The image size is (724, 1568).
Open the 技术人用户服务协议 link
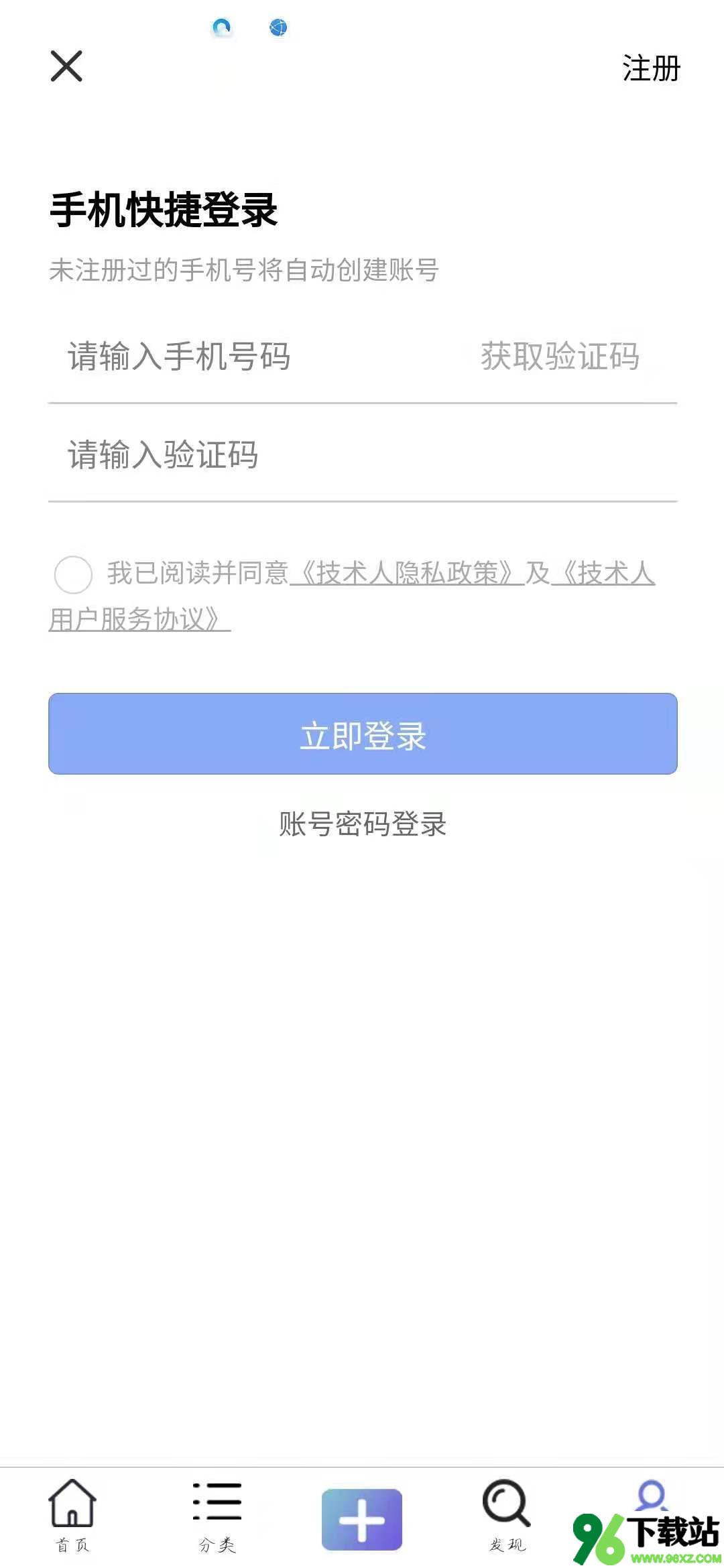[351, 596]
